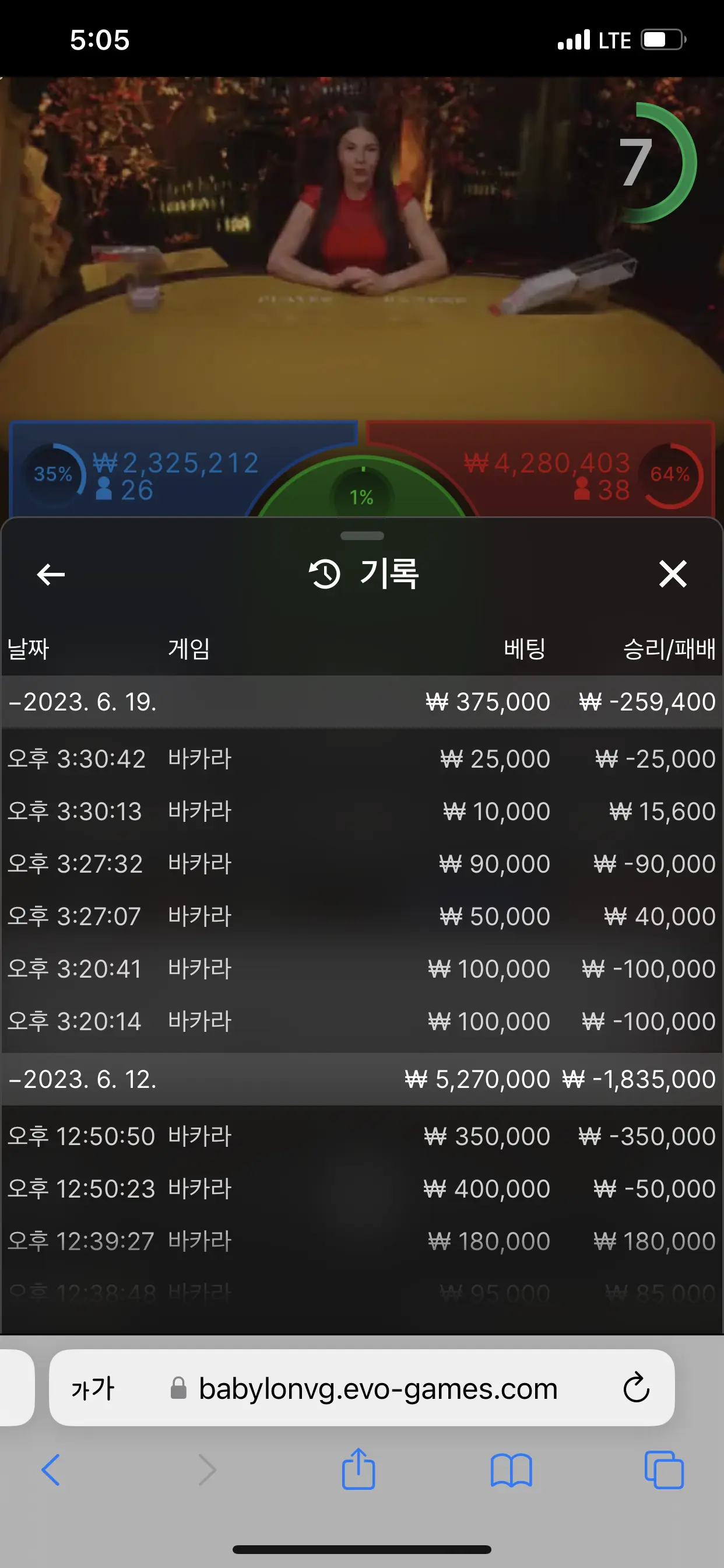Open the 오후 12:50:23 바카라 record
This screenshot has width=724, height=1568.
(x=362, y=1189)
